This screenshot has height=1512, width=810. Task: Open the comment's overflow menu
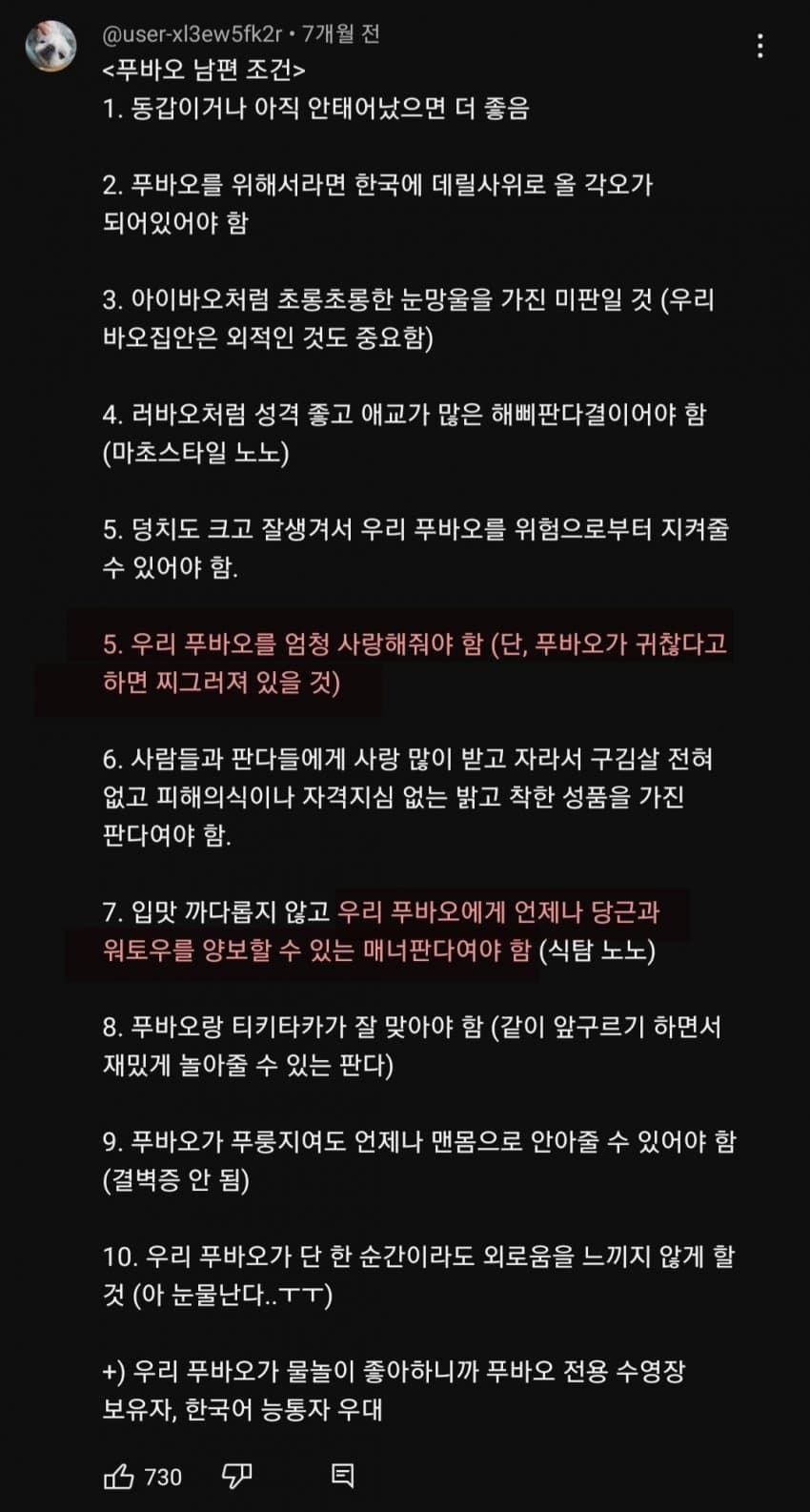[x=759, y=46]
